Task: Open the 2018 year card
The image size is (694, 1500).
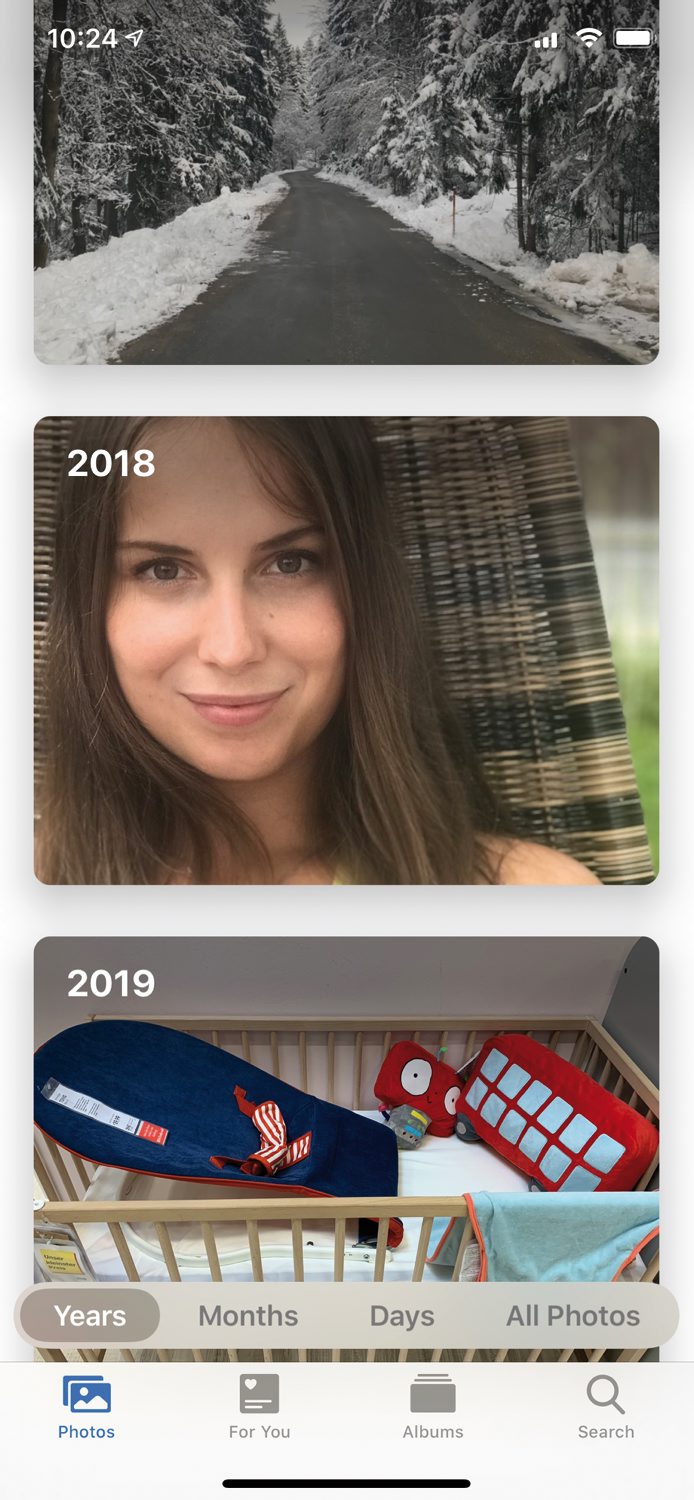Action: (x=346, y=650)
